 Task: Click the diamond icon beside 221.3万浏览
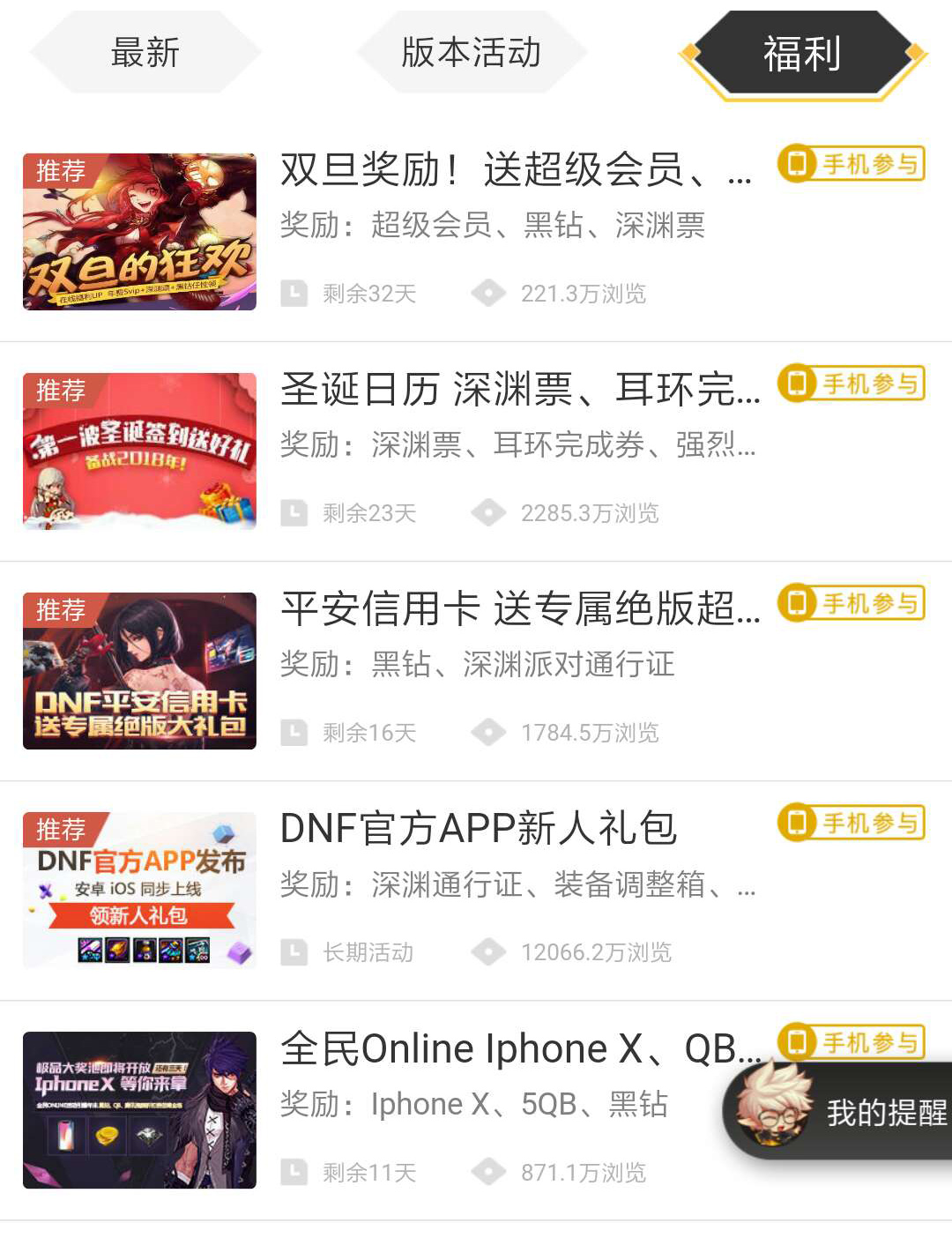(x=488, y=294)
